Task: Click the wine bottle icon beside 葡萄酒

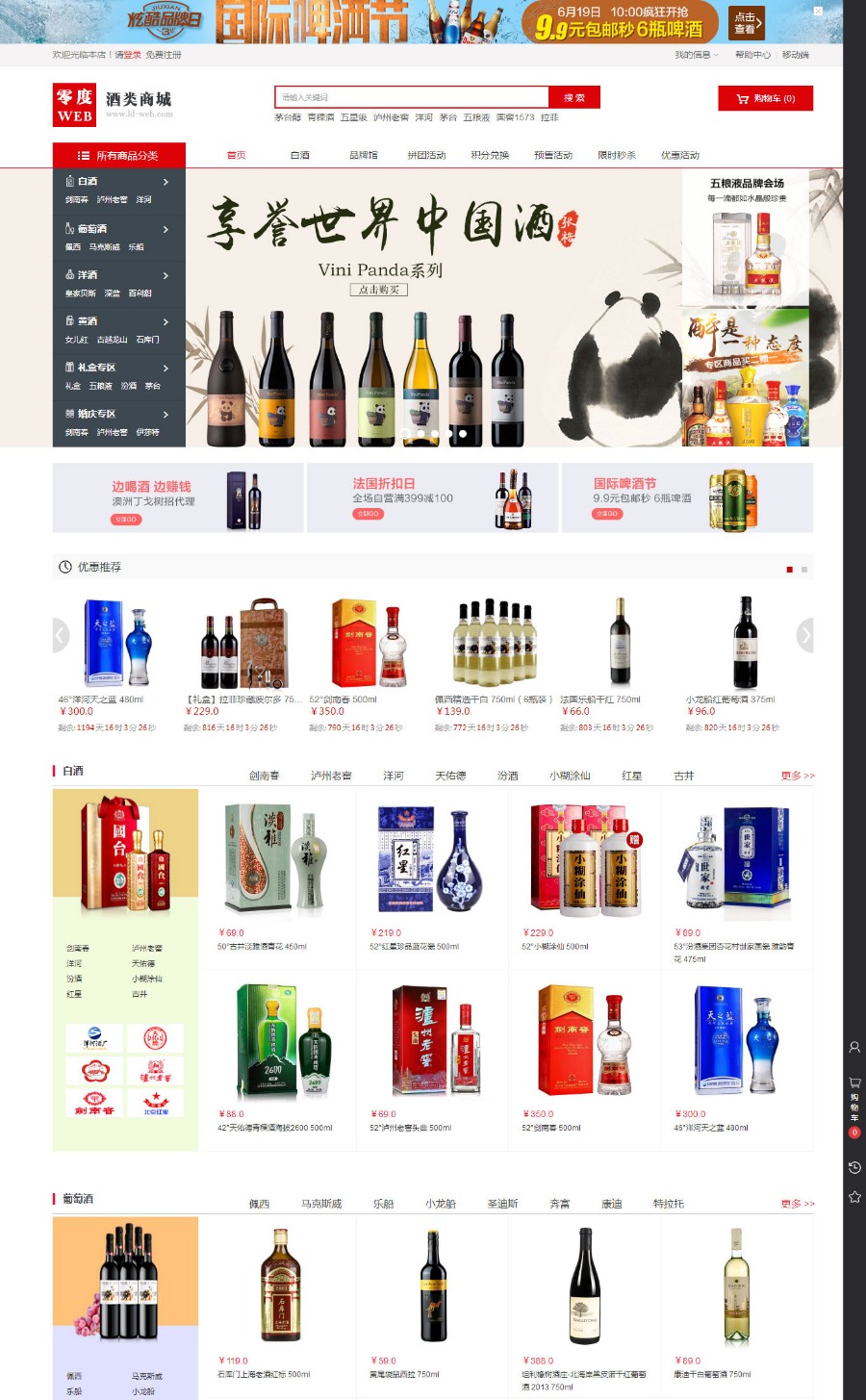Action: [69, 228]
